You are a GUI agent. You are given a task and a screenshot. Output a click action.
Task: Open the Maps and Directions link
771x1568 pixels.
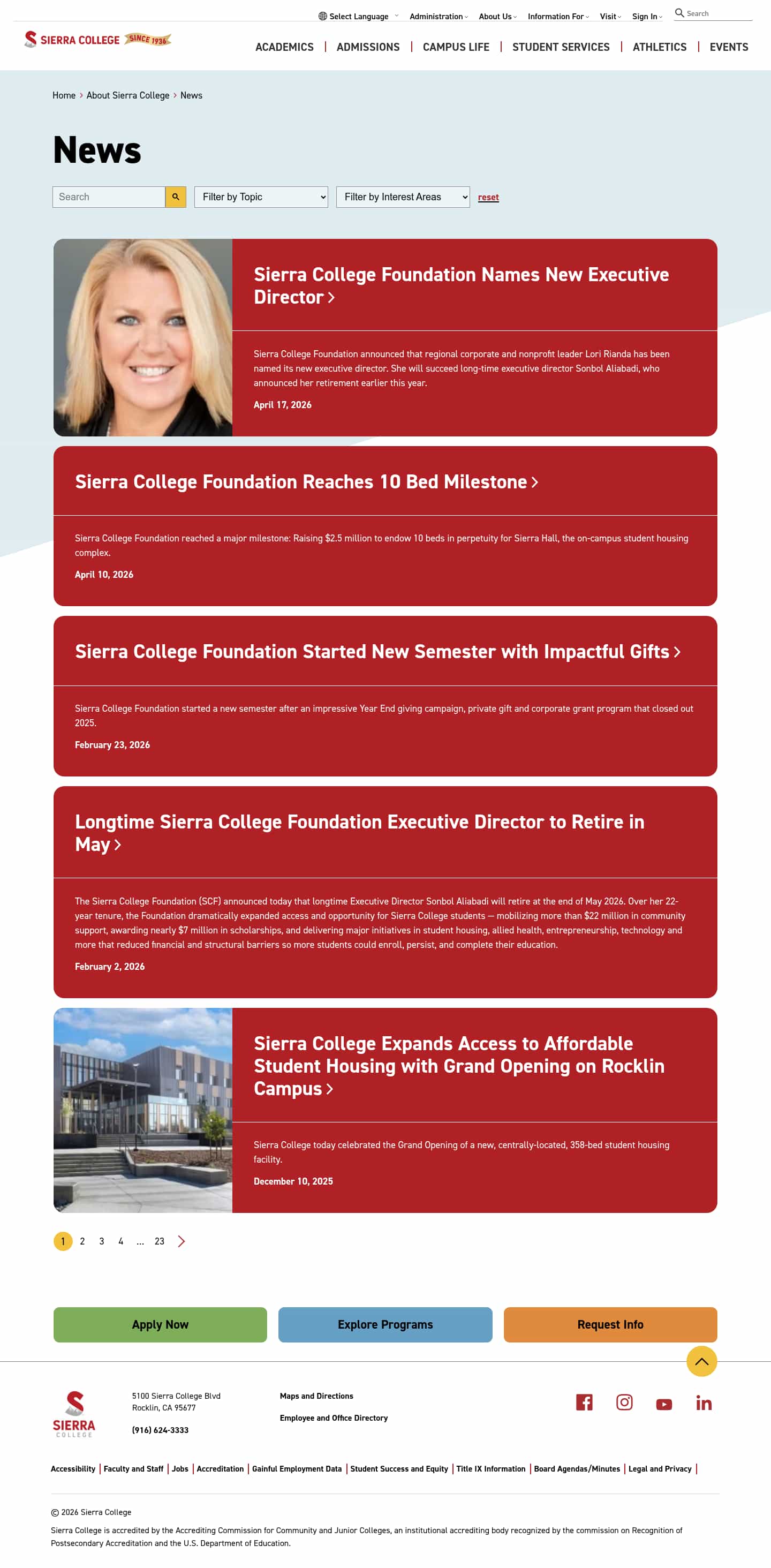pos(316,1396)
